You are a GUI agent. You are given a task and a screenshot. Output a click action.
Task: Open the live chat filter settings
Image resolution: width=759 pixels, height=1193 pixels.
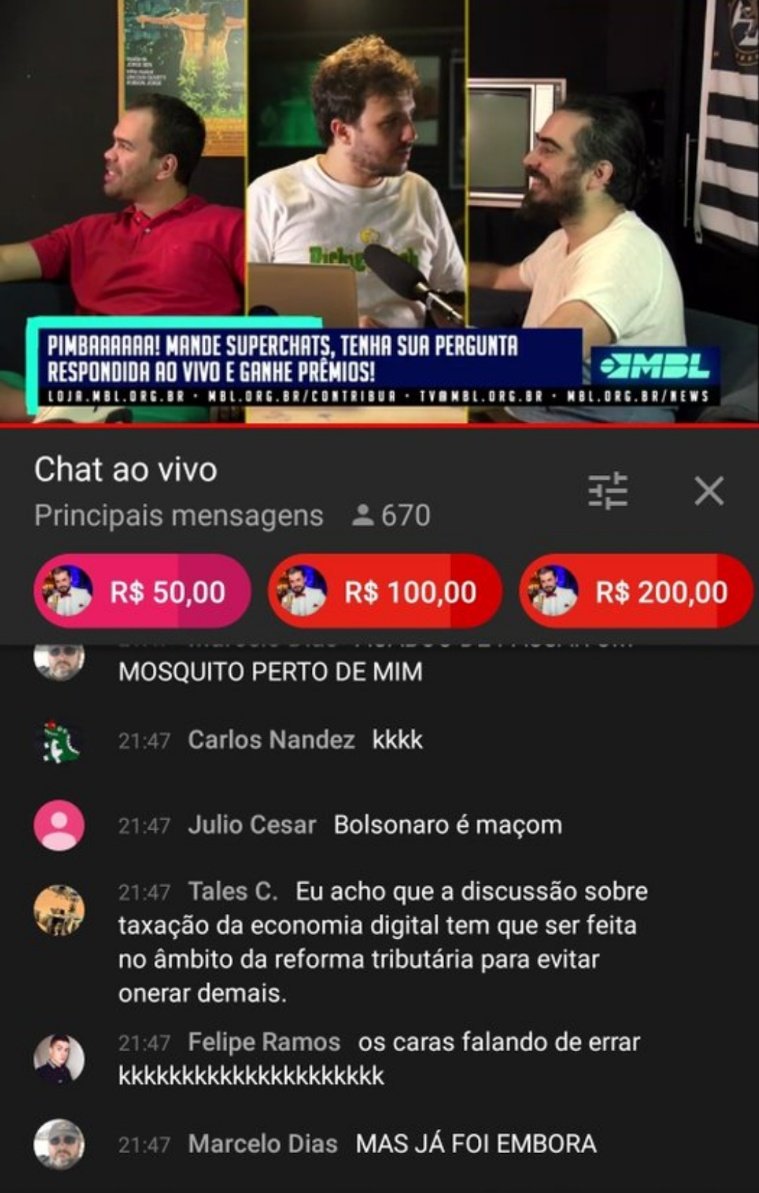click(607, 490)
